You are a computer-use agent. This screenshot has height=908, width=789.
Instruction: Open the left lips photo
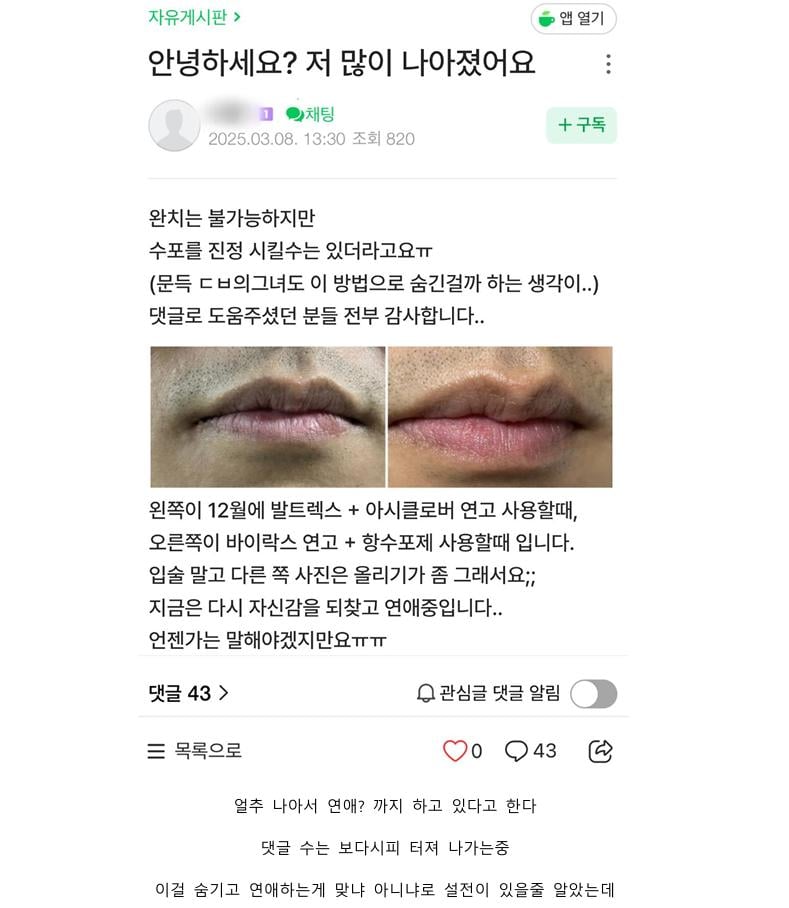pyautogui.click(x=267, y=416)
